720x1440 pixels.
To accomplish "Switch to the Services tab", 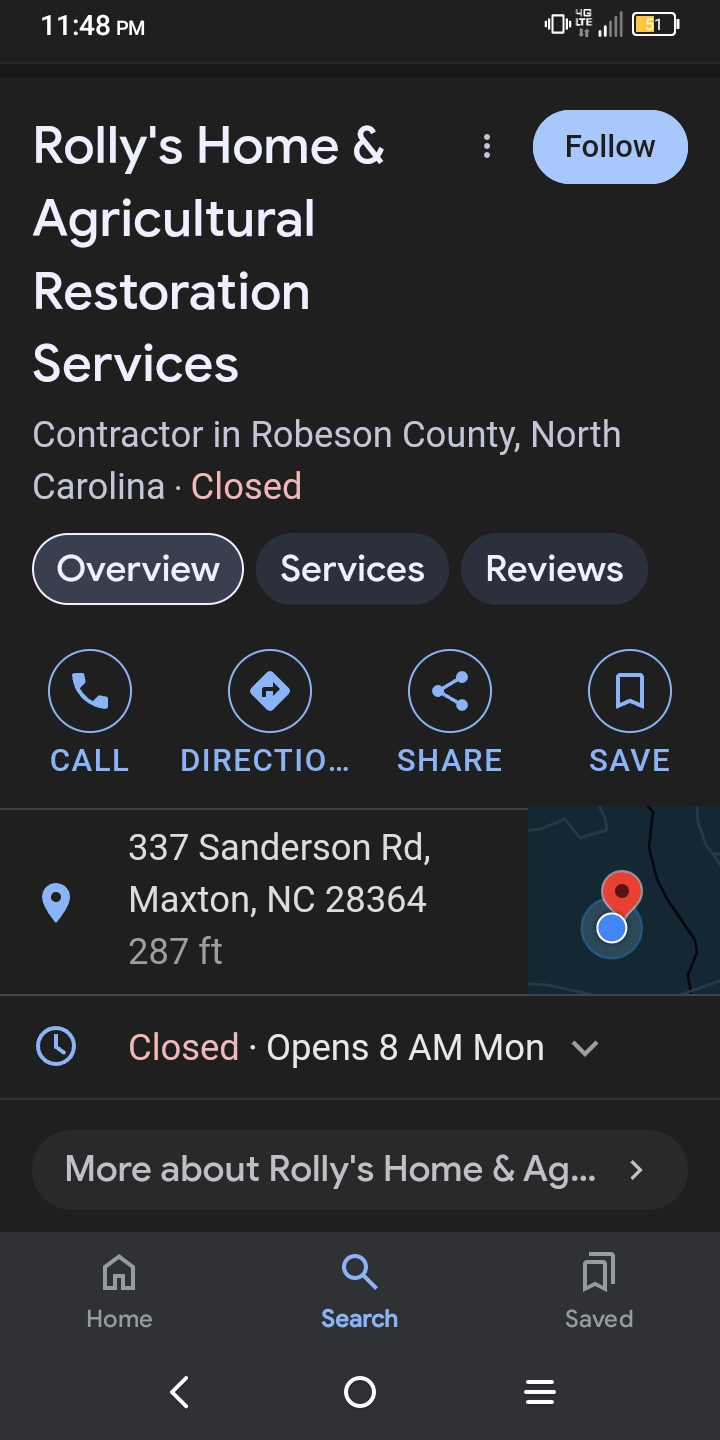I will (x=352, y=569).
